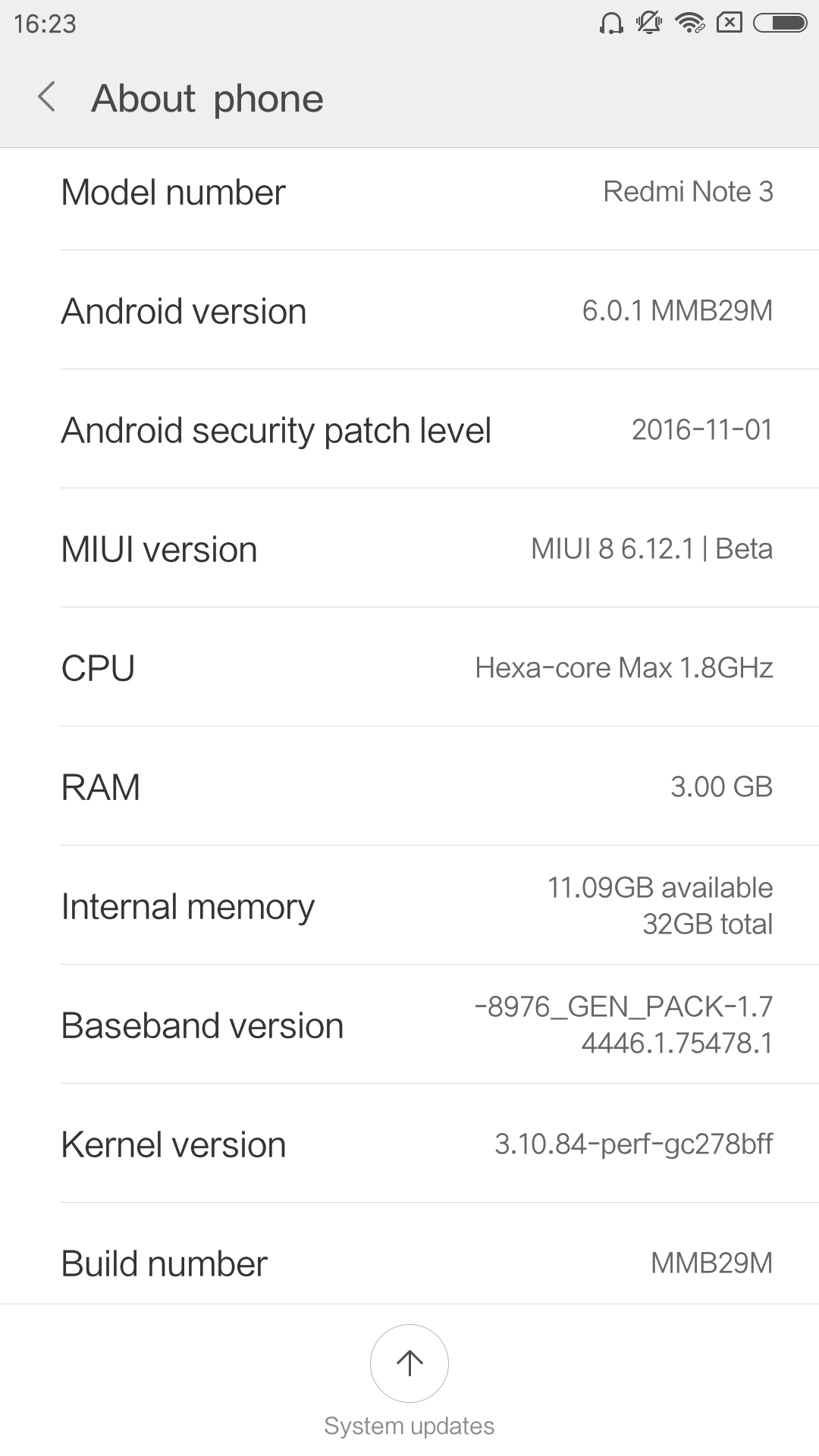819x1456 pixels.
Task: Tap the Baseband version row
Action: coord(409,1025)
